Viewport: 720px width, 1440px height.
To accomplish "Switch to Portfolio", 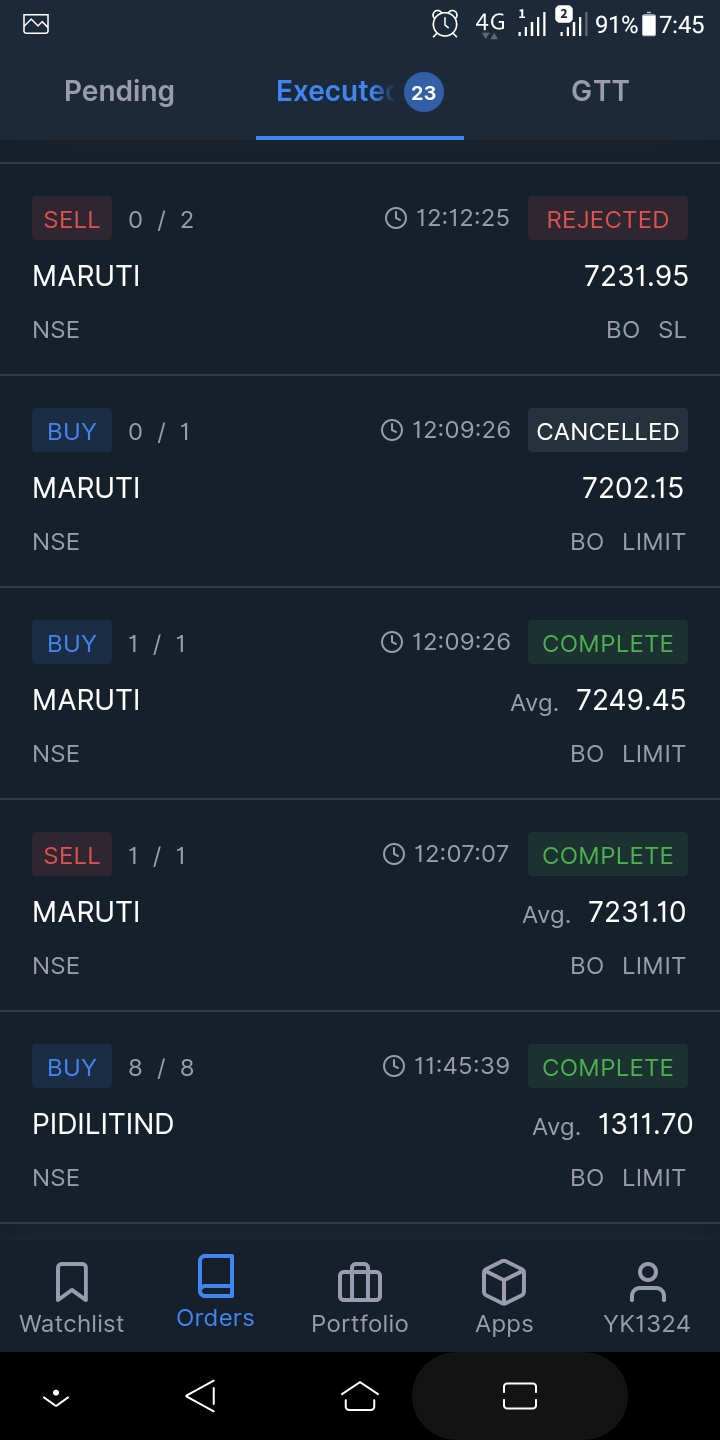I will pyautogui.click(x=360, y=1297).
